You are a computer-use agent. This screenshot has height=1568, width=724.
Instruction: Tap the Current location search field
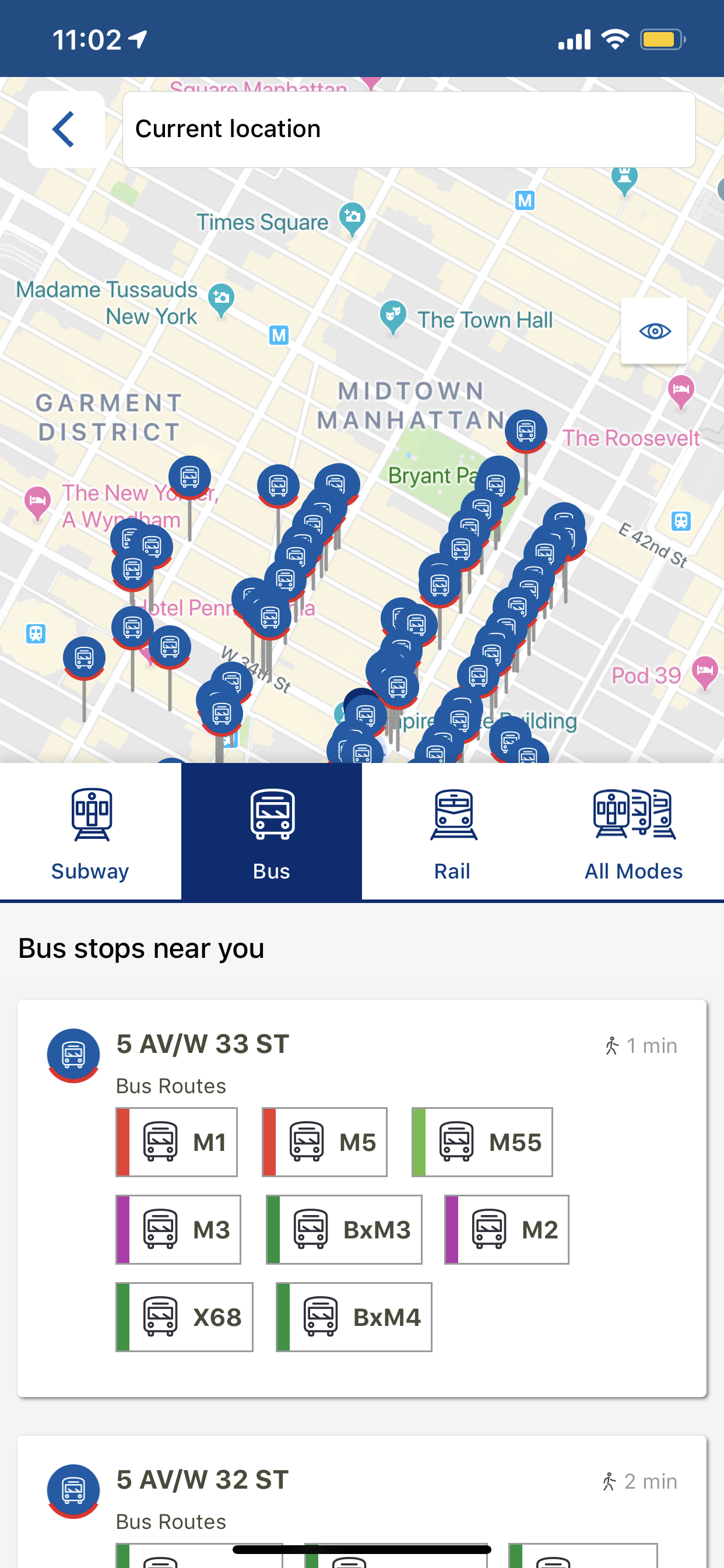pos(408,129)
